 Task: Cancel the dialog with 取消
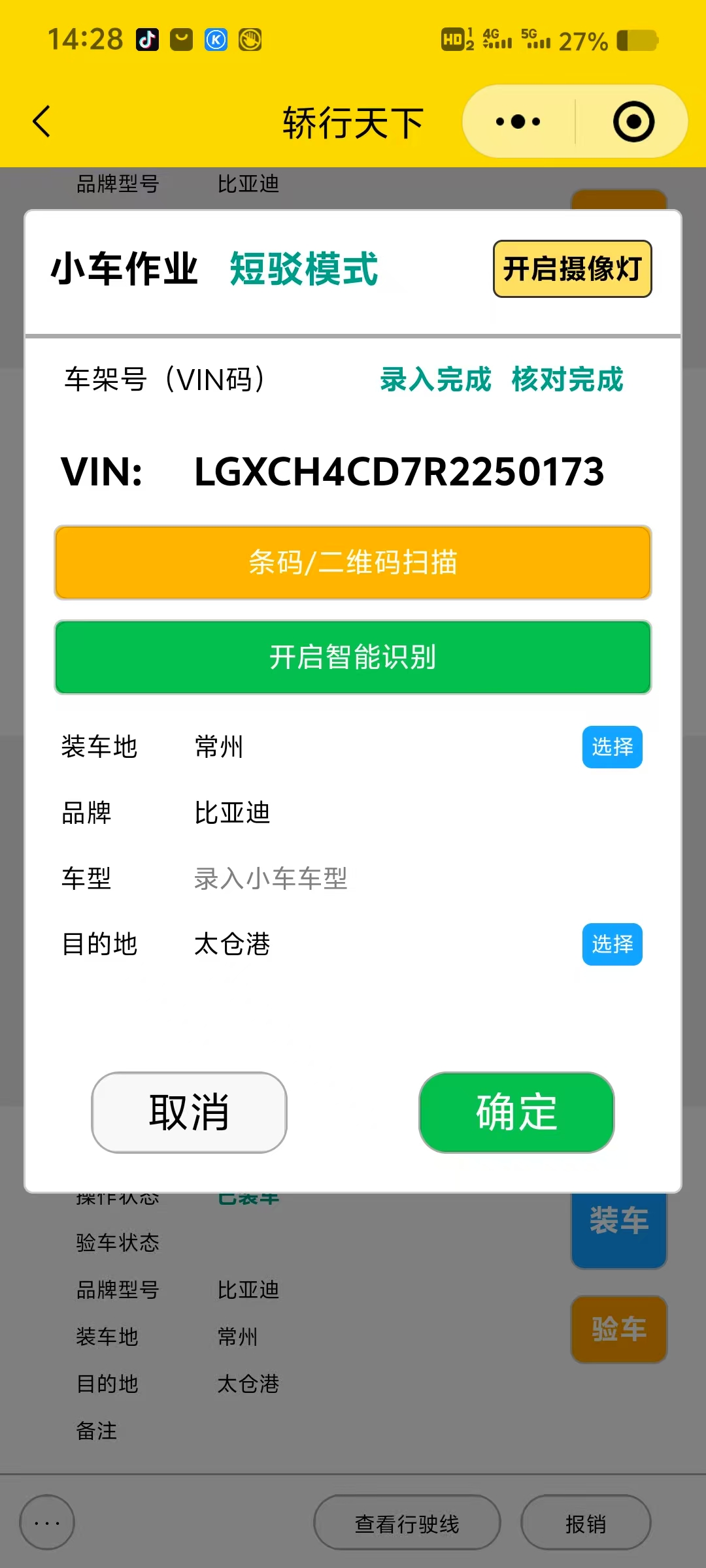pyautogui.click(x=189, y=1112)
